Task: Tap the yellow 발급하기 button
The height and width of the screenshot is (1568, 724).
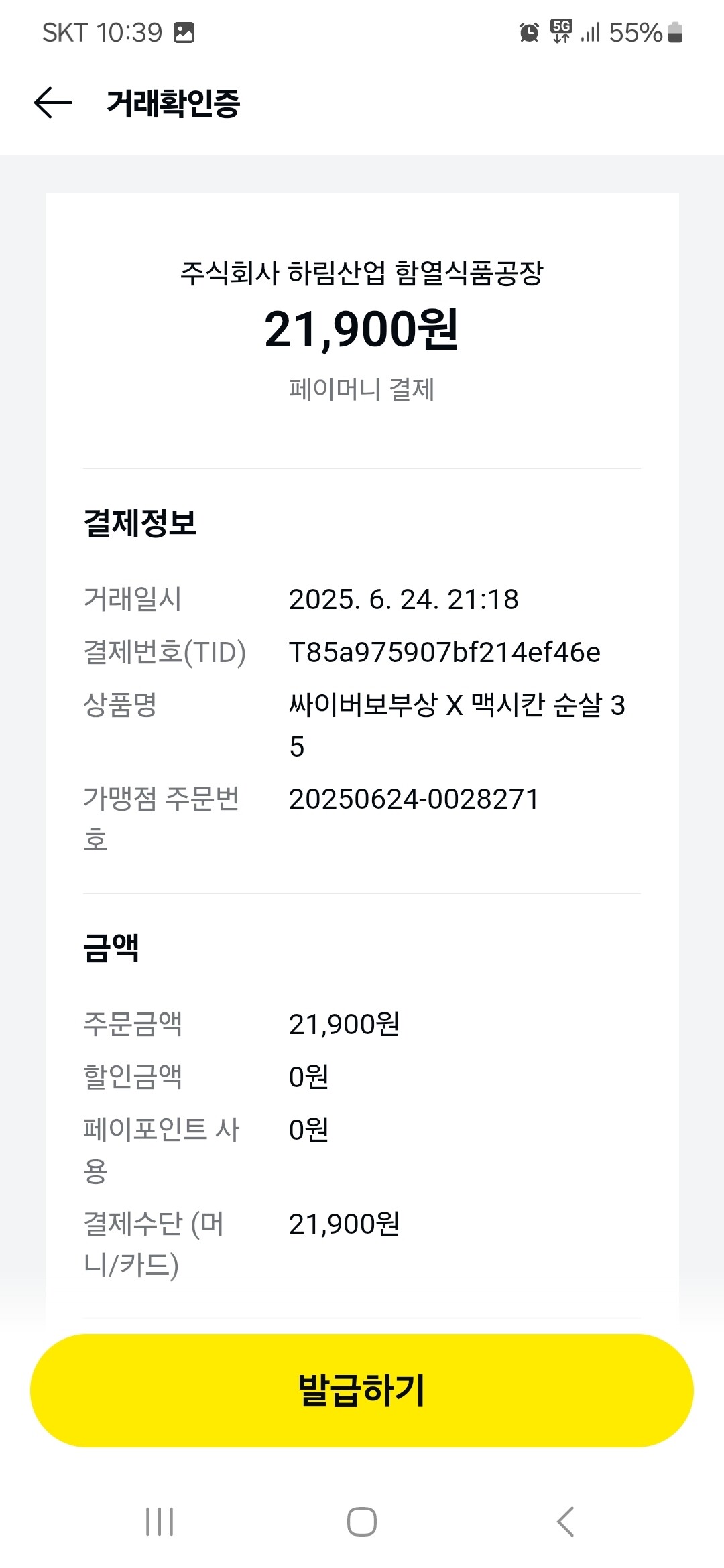Action: tap(362, 1390)
